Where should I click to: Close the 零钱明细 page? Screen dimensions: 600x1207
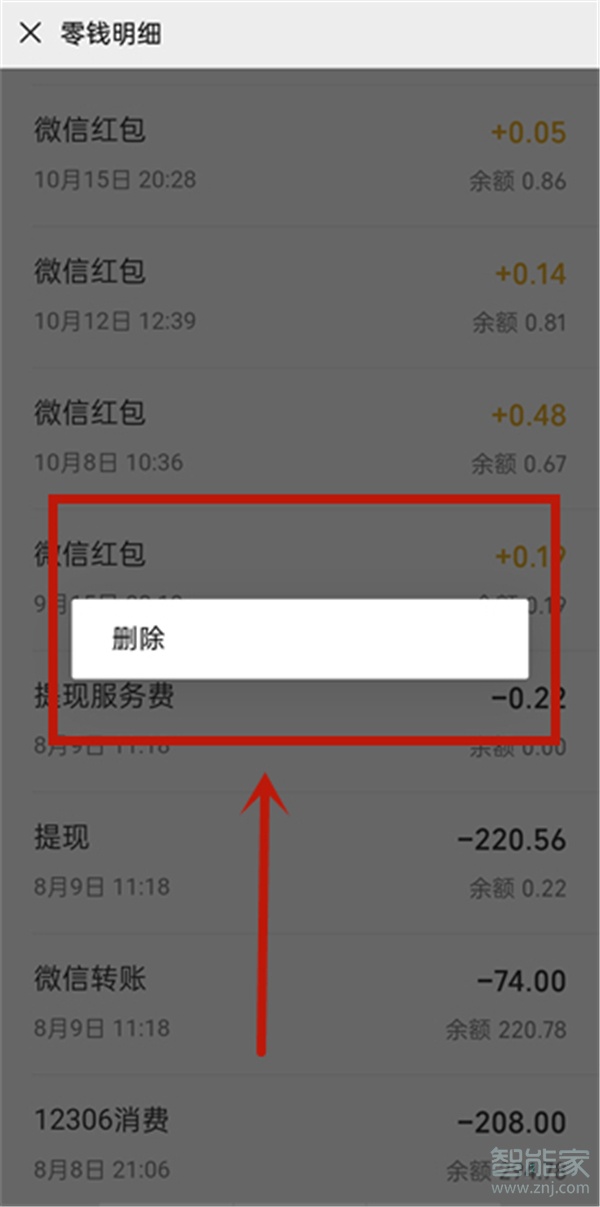pyautogui.click(x=31, y=33)
